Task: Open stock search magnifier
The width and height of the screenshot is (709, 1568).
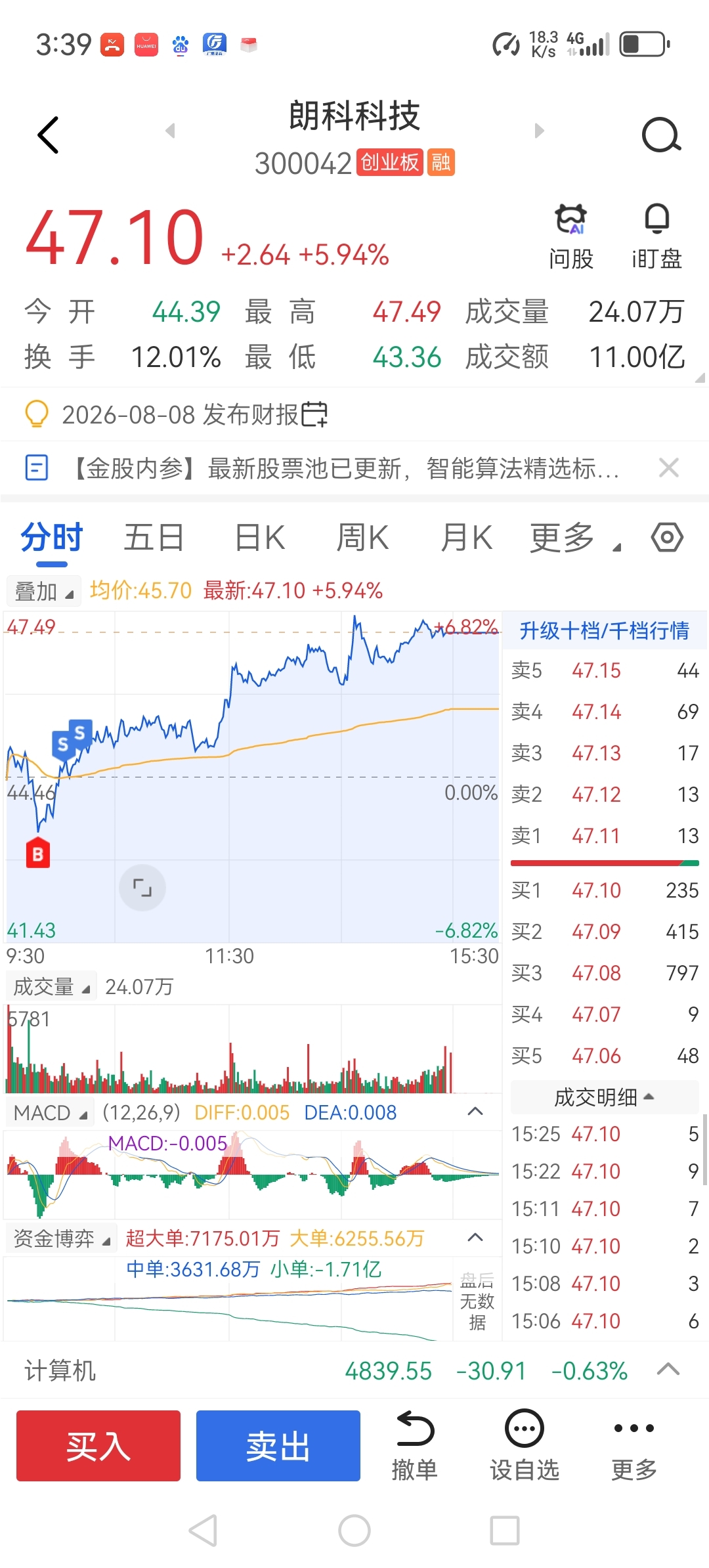Action: 661,135
